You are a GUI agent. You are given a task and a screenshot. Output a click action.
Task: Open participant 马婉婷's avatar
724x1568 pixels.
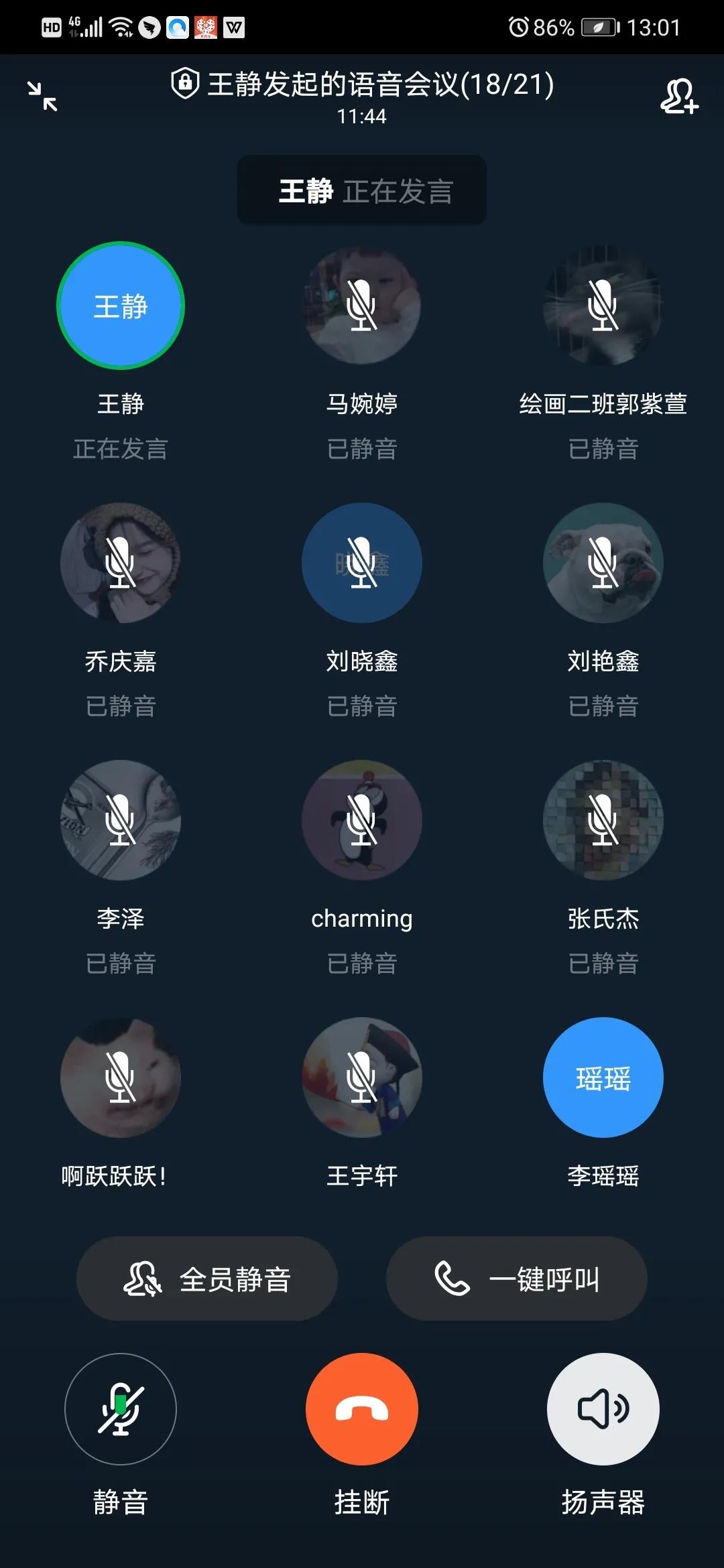[362, 306]
